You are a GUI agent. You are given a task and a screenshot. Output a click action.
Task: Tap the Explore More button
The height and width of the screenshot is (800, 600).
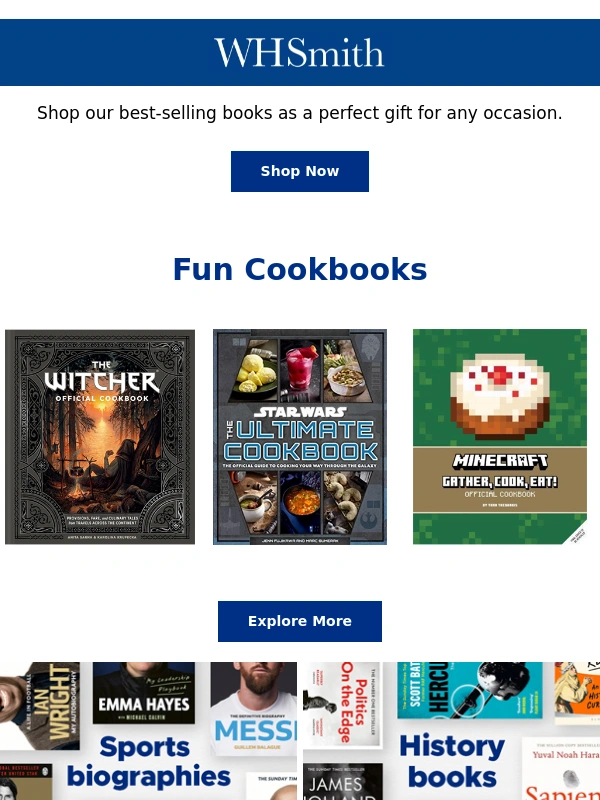tap(300, 621)
